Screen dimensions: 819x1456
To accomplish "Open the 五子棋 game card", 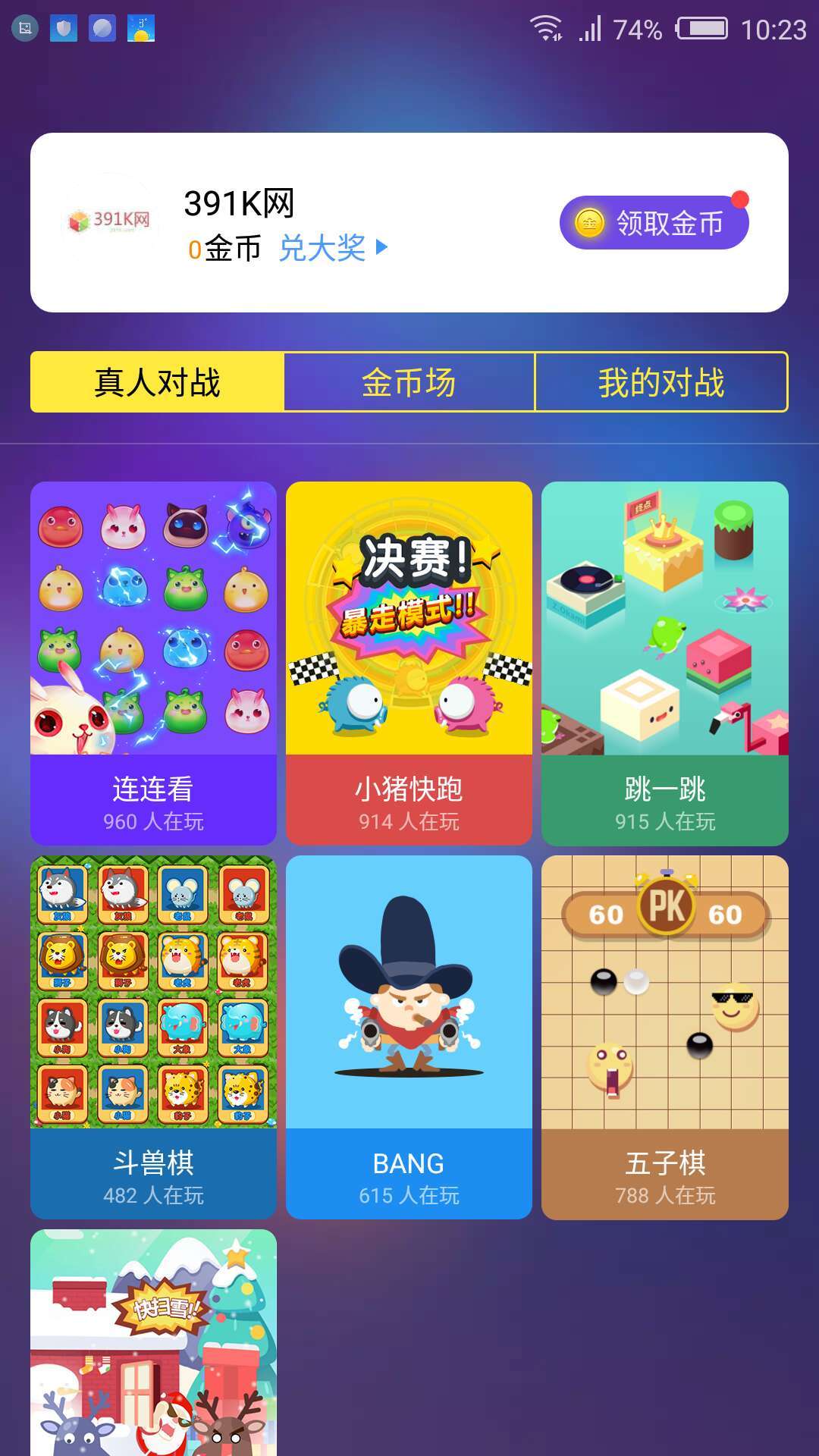I will point(665,1037).
